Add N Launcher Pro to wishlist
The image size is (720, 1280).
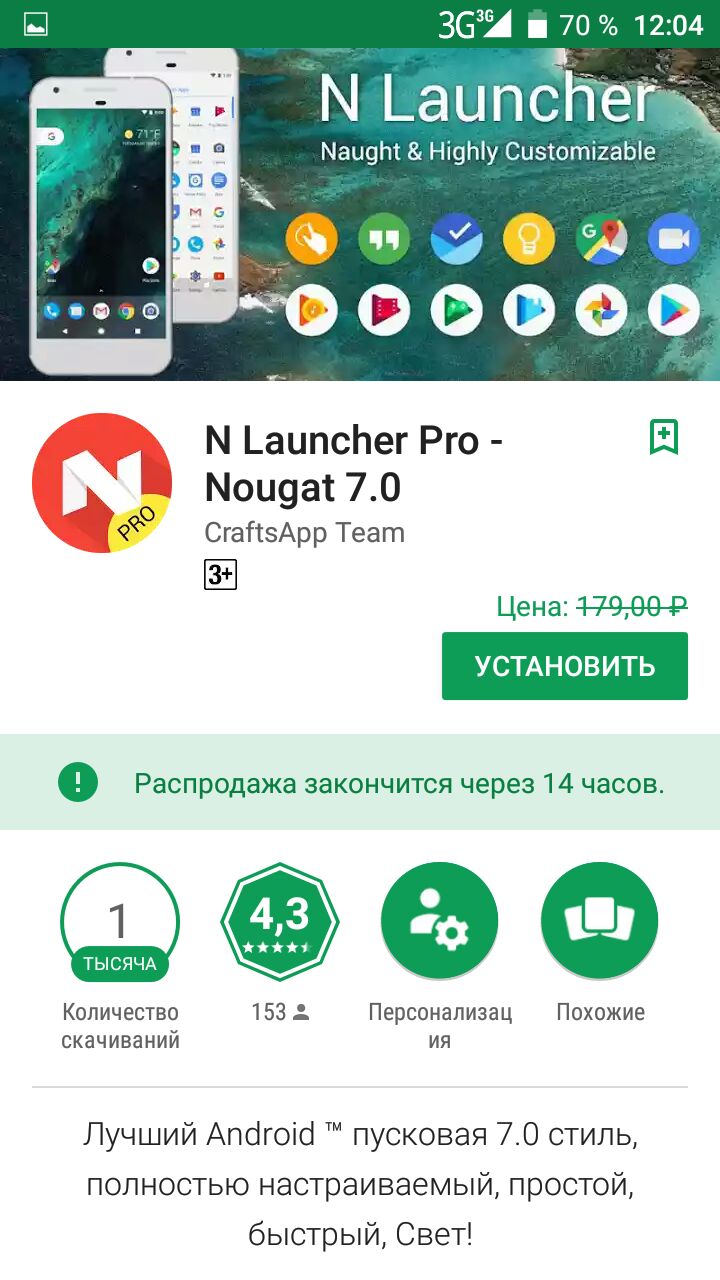tap(664, 437)
